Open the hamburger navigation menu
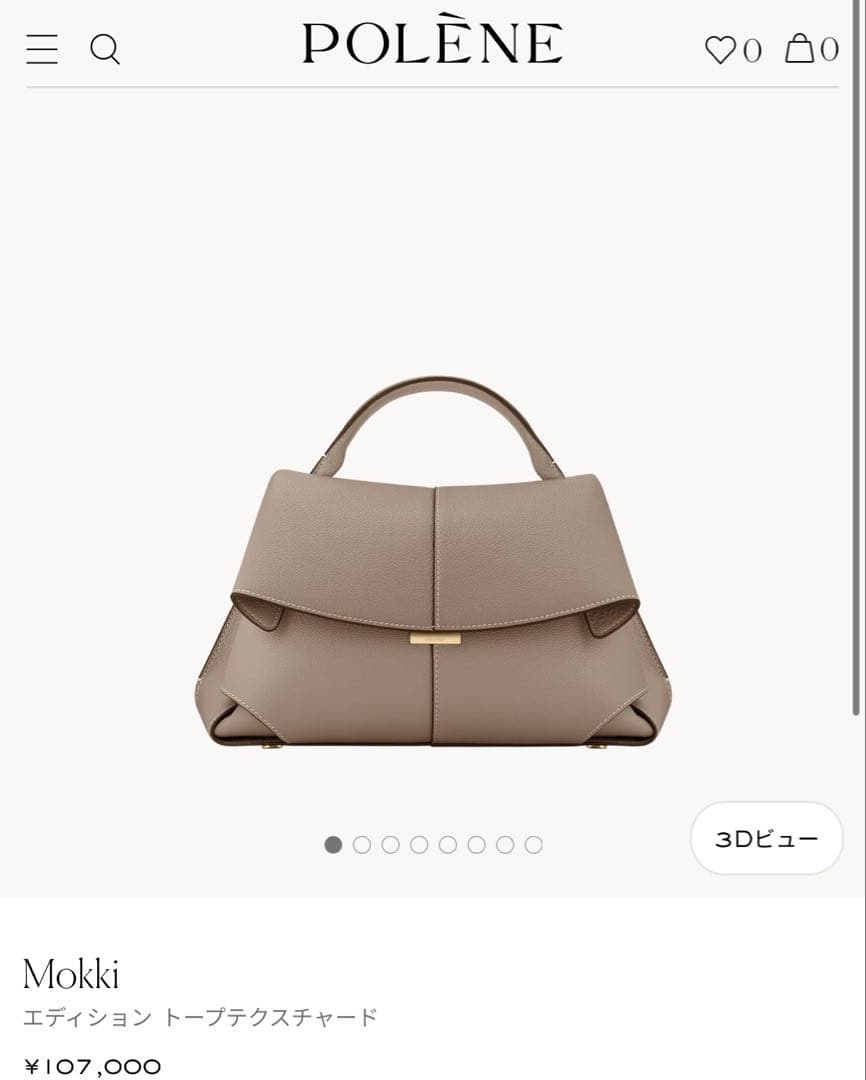 click(x=42, y=49)
